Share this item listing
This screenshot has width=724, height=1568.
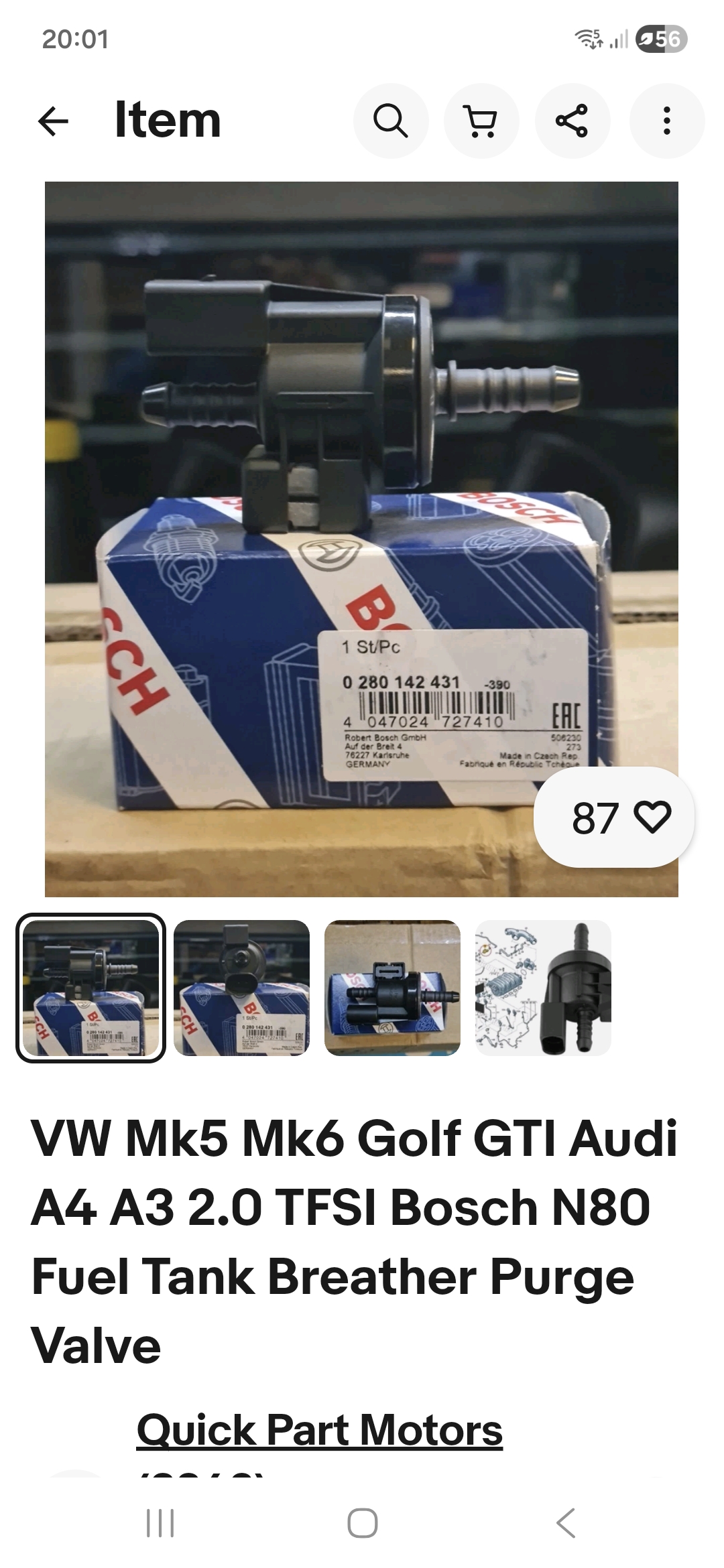572,121
